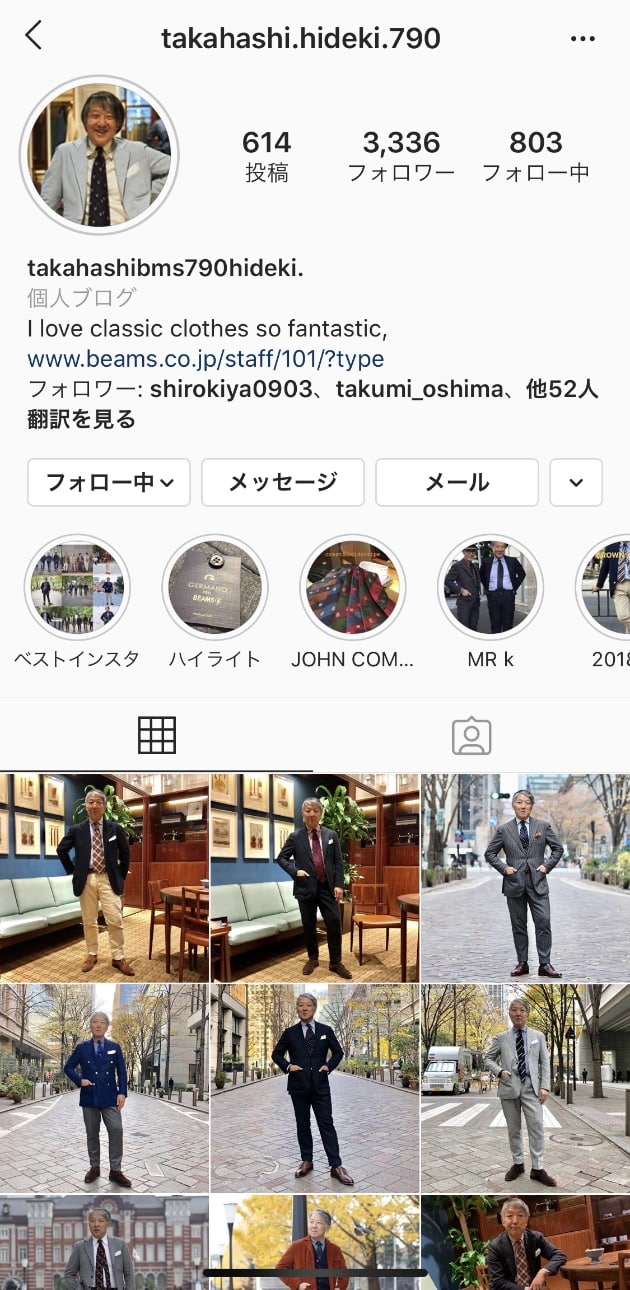View the JOHN COM... story highlight
630x1290 pixels.
pos(352,588)
